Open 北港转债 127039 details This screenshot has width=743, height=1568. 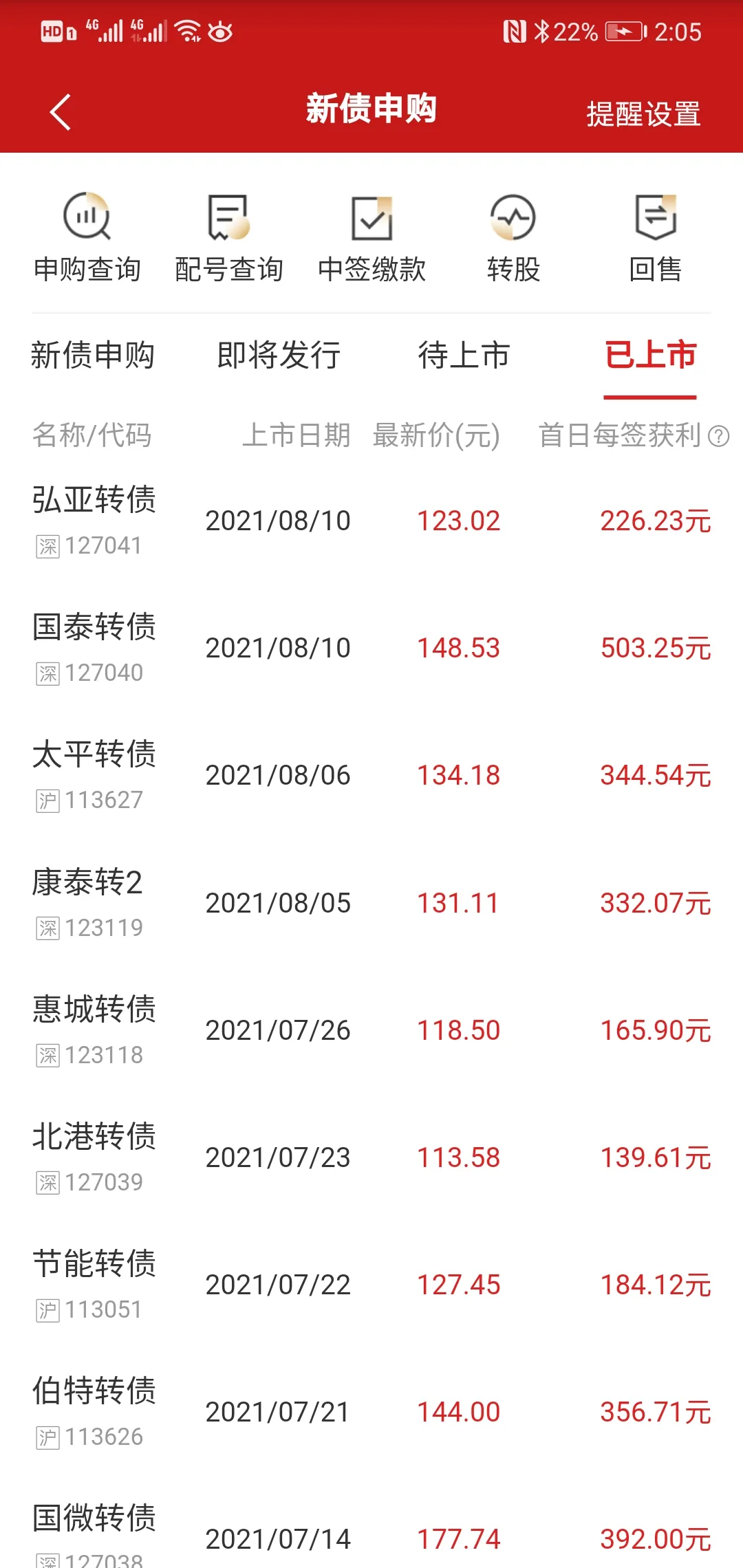click(371, 1157)
